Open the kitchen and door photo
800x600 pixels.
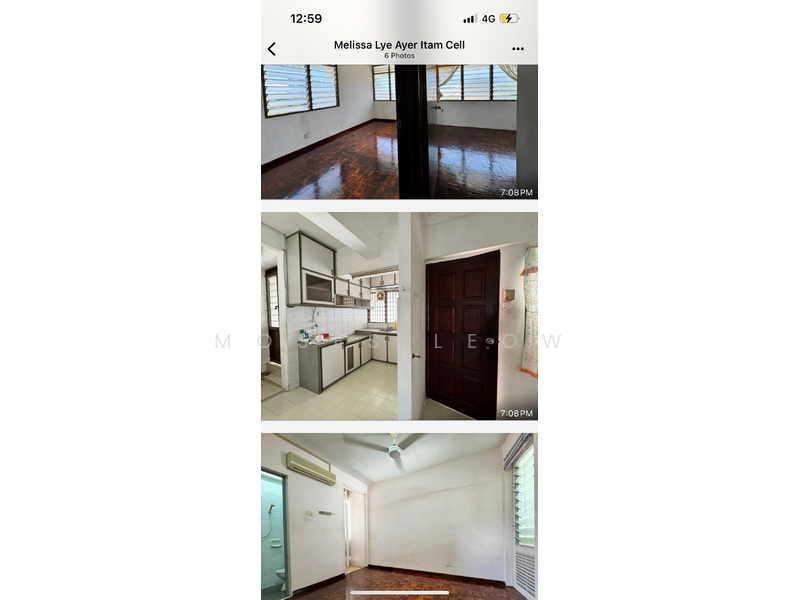point(399,316)
